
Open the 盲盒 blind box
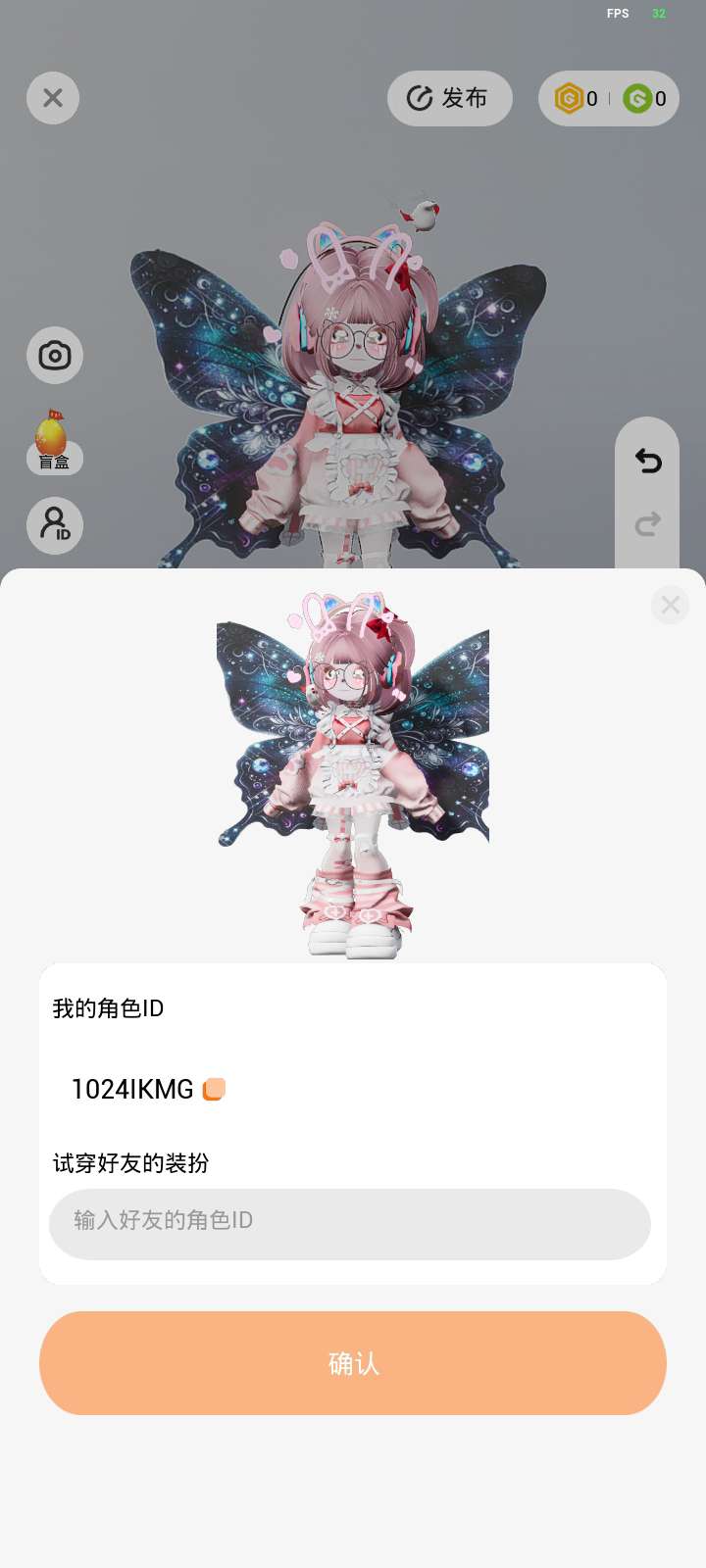(x=53, y=443)
